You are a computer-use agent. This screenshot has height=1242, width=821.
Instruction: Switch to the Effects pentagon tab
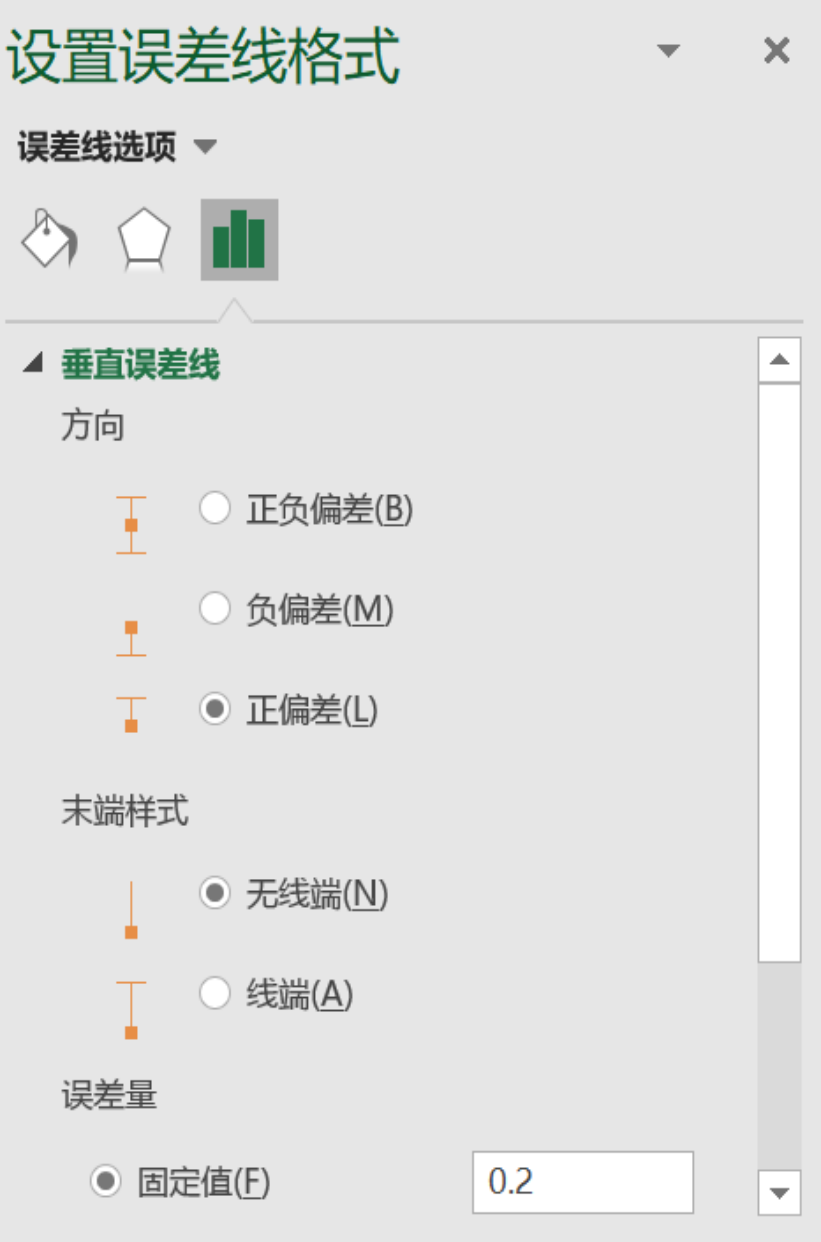coord(144,240)
